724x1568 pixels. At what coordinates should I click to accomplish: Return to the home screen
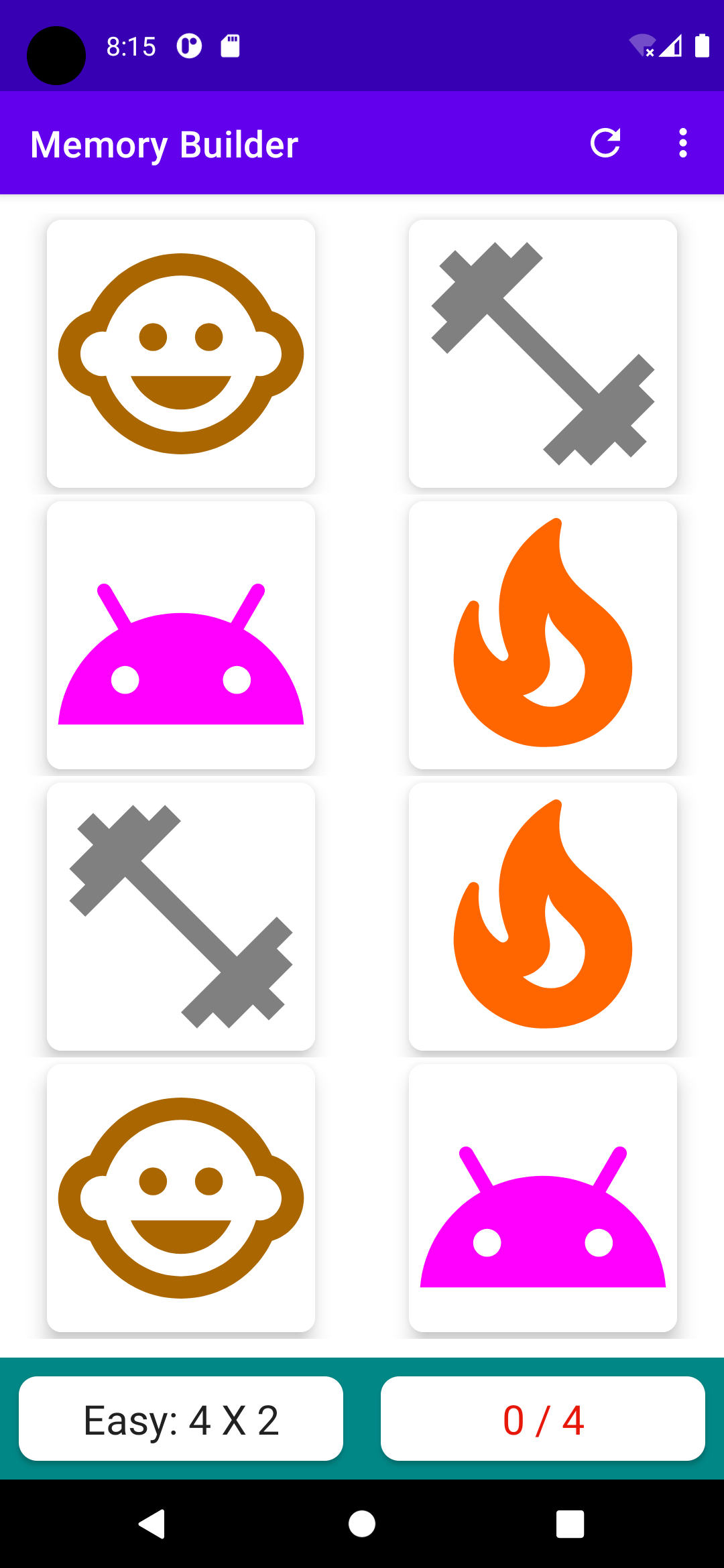point(362,1524)
